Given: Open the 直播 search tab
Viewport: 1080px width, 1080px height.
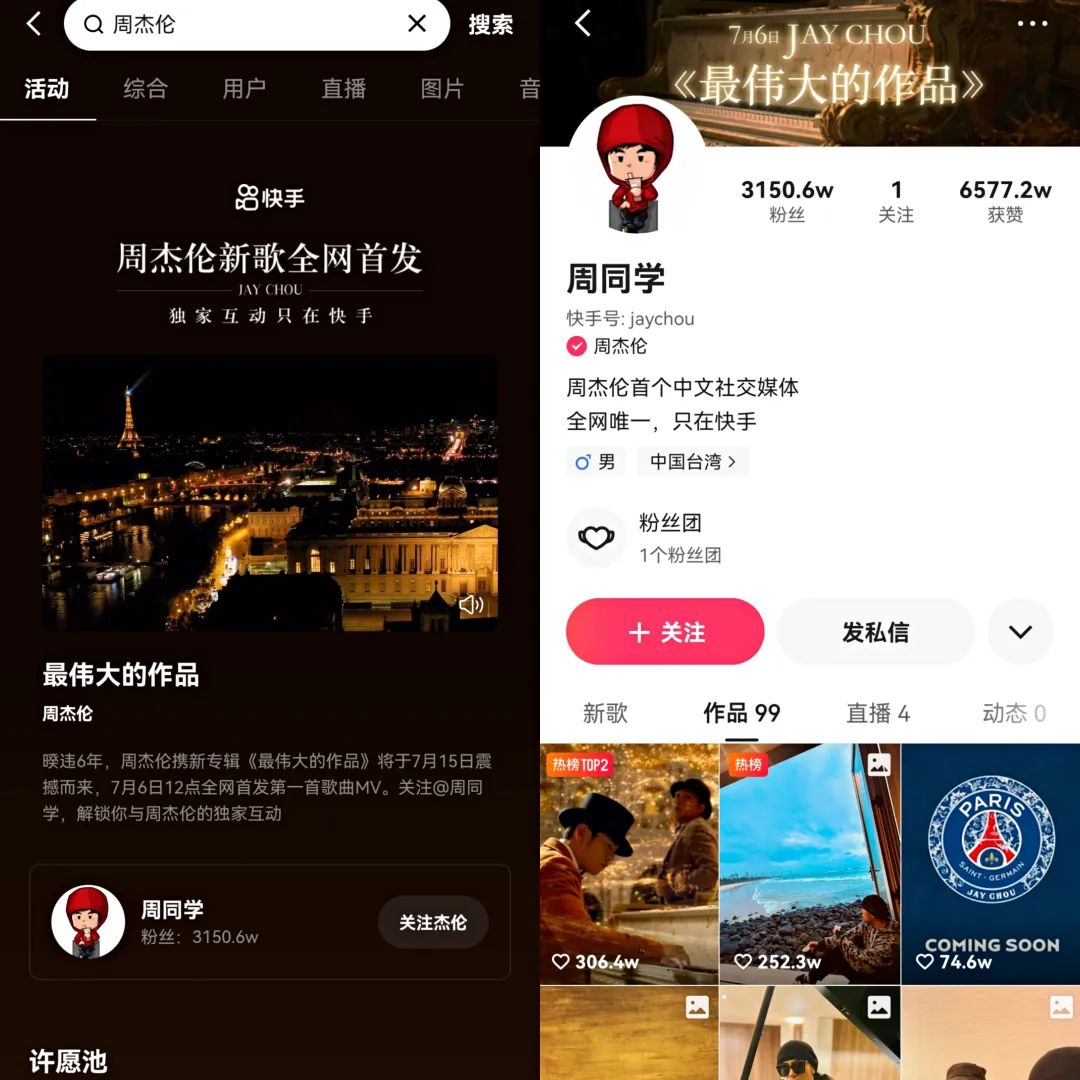Looking at the screenshot, I should pos(344,88).
